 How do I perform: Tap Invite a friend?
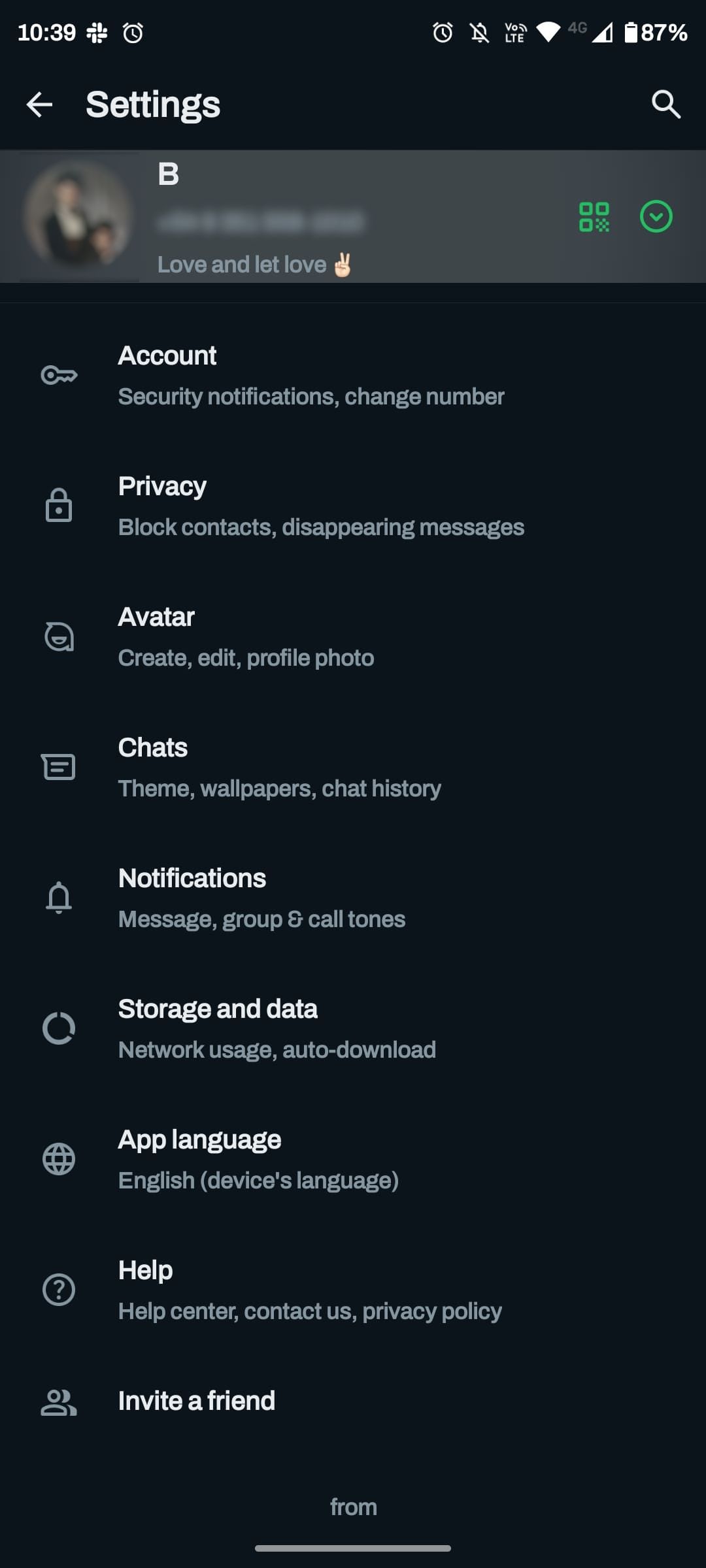point(196,1401)
